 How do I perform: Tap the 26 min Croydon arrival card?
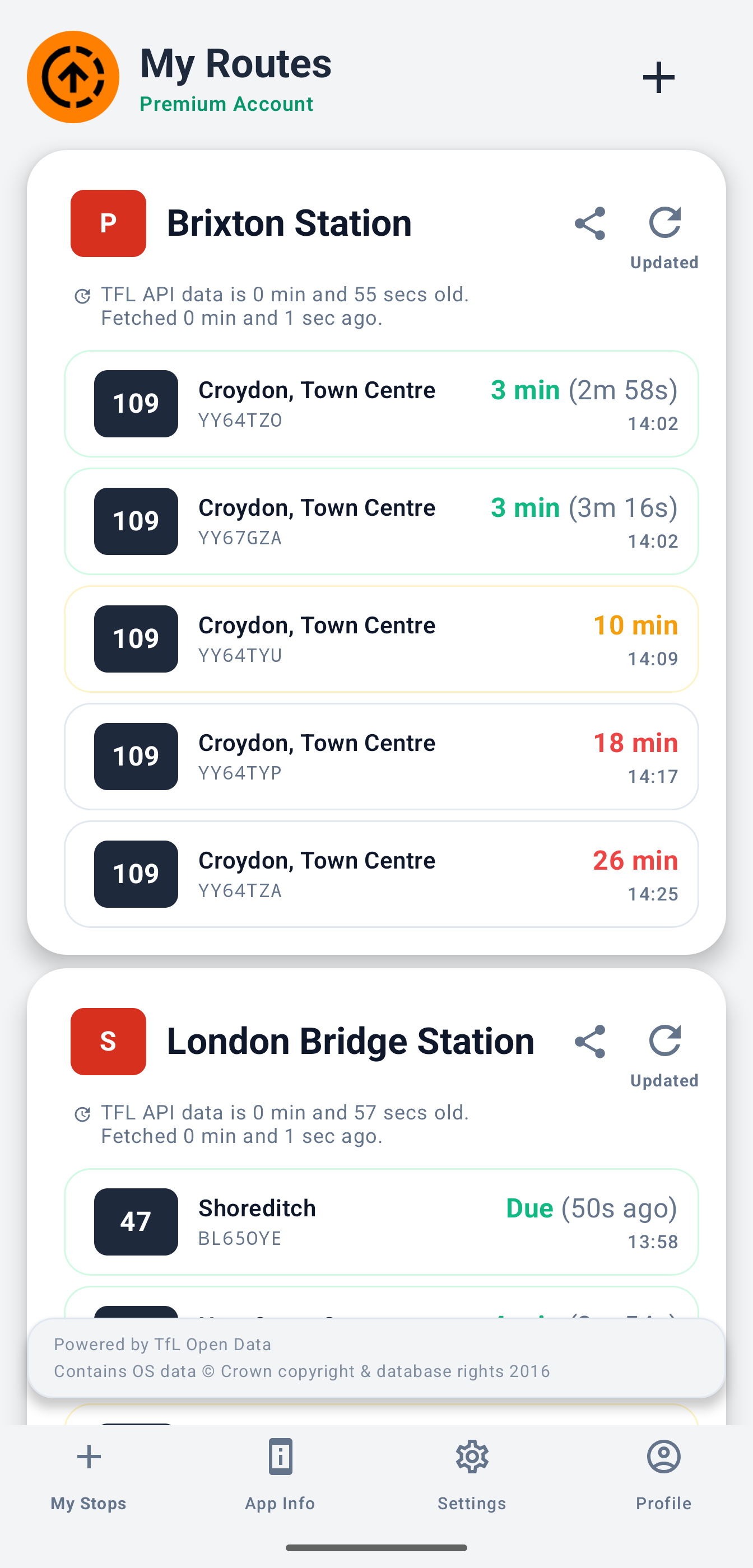[382, 874]
